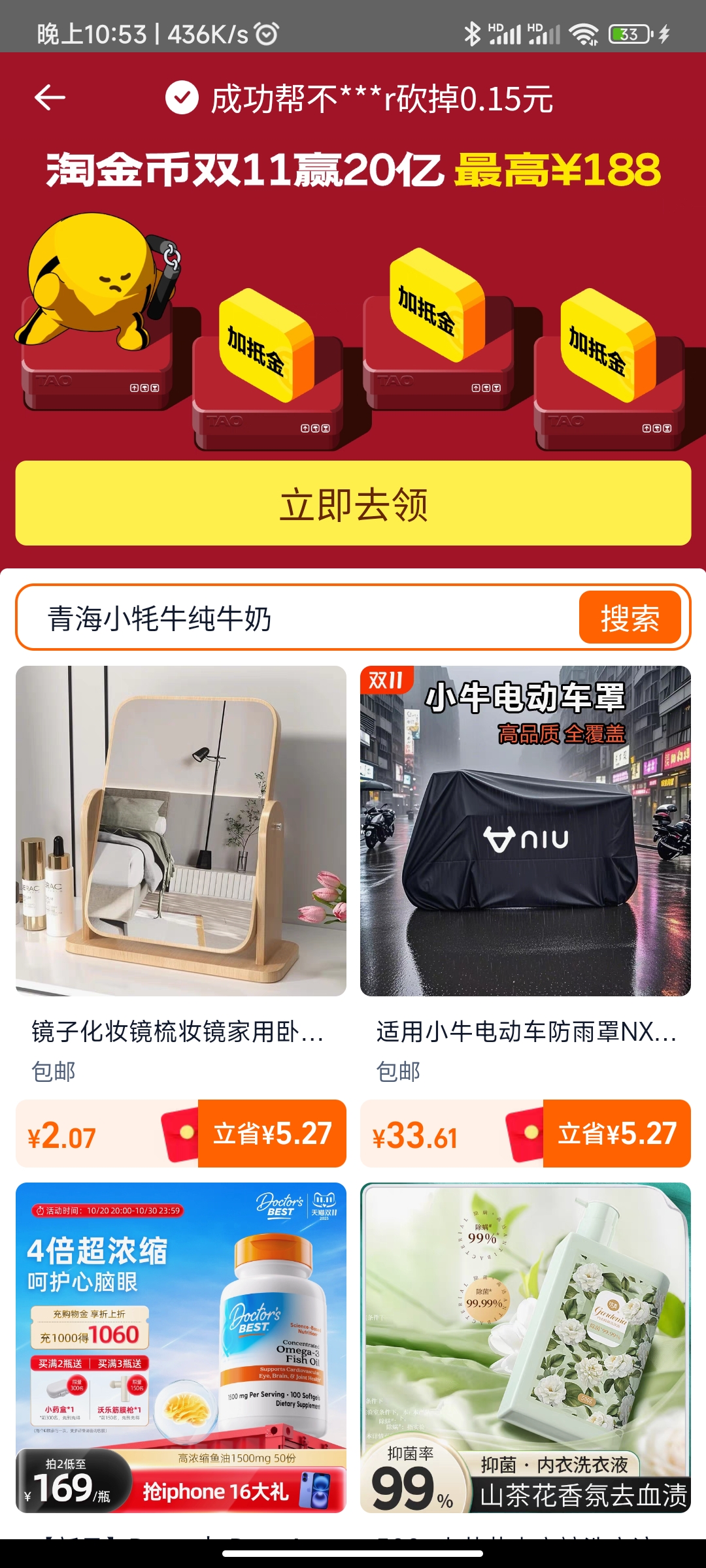
Task: Tap 立省¥5.27 on the ¥33.61 car cover
Action: tap(616, 1134)
